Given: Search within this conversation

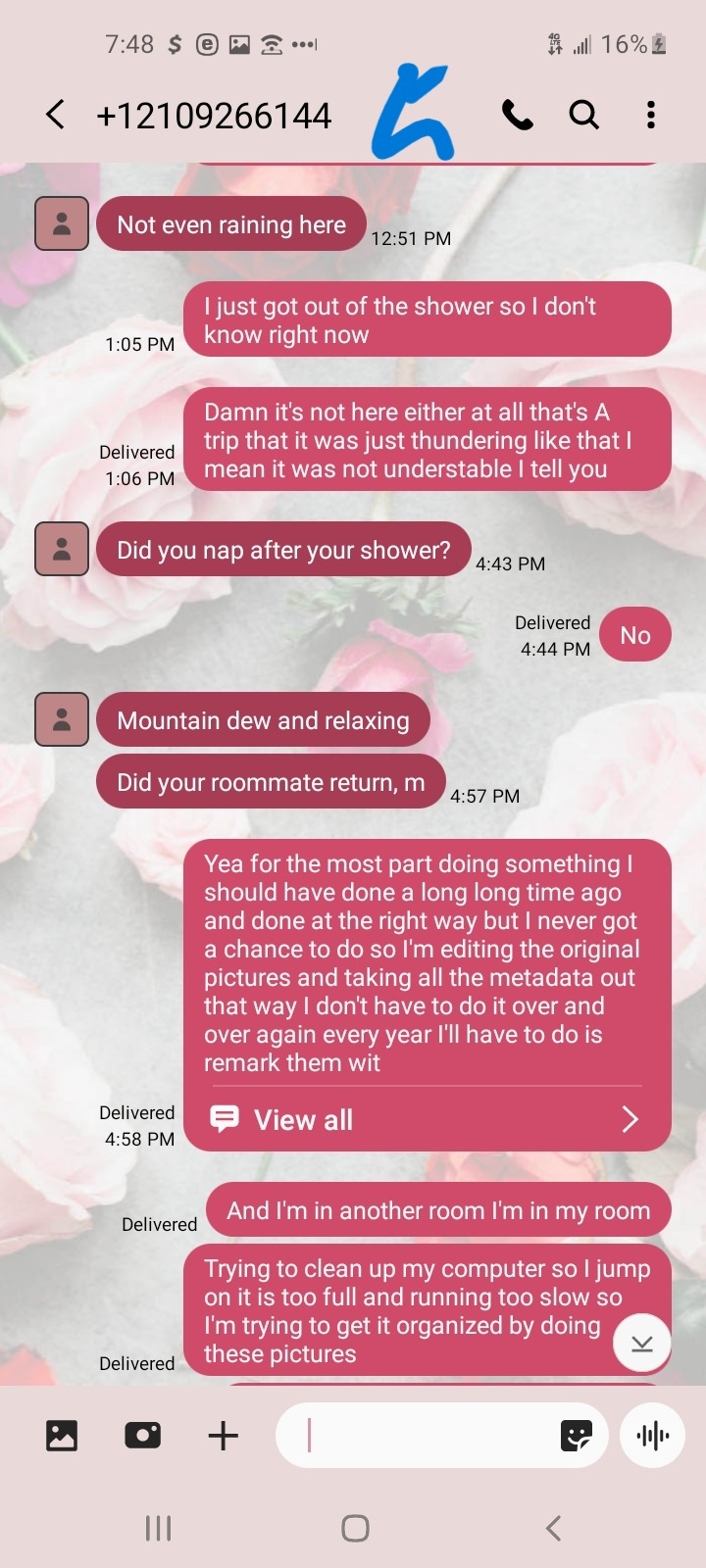Looking at the screenshot, I should pyautogui.click(x=584, y=115).
